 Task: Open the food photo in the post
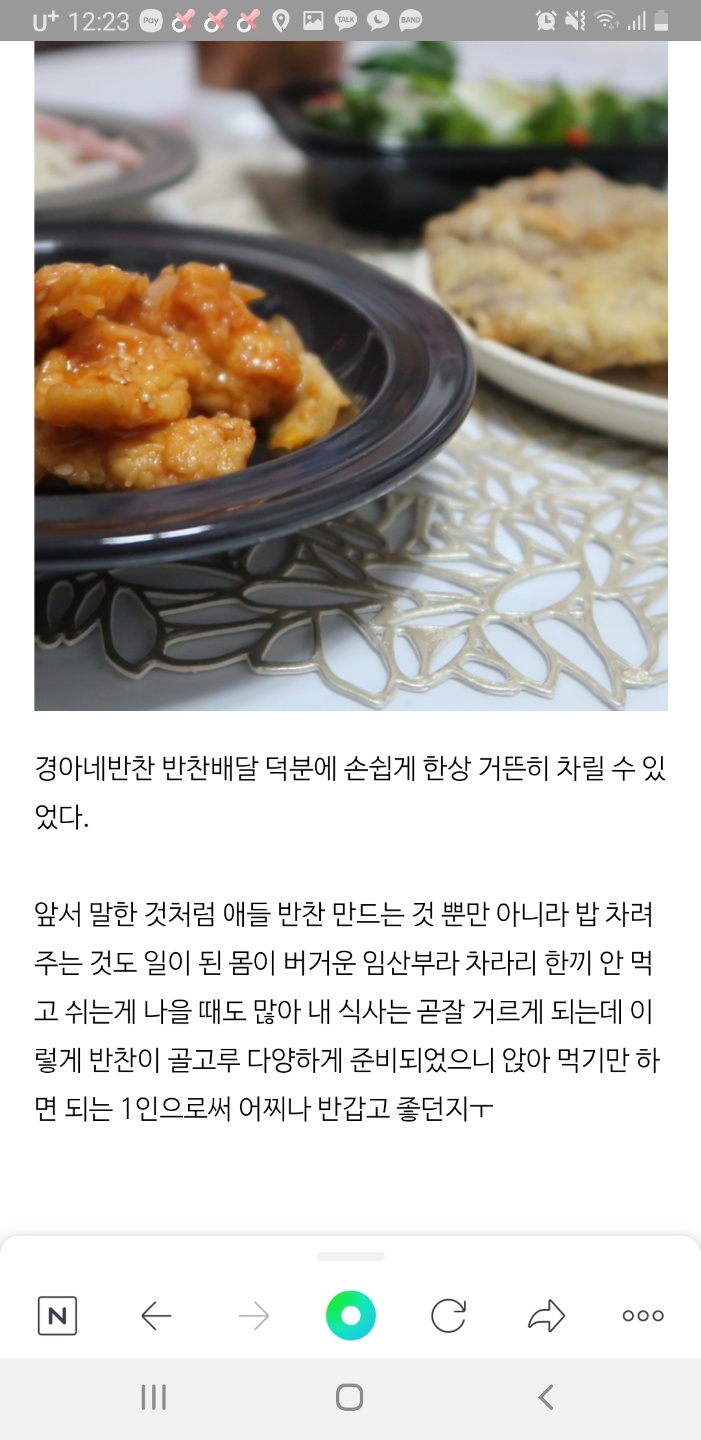pyautogui.click(x=350, y=375)
